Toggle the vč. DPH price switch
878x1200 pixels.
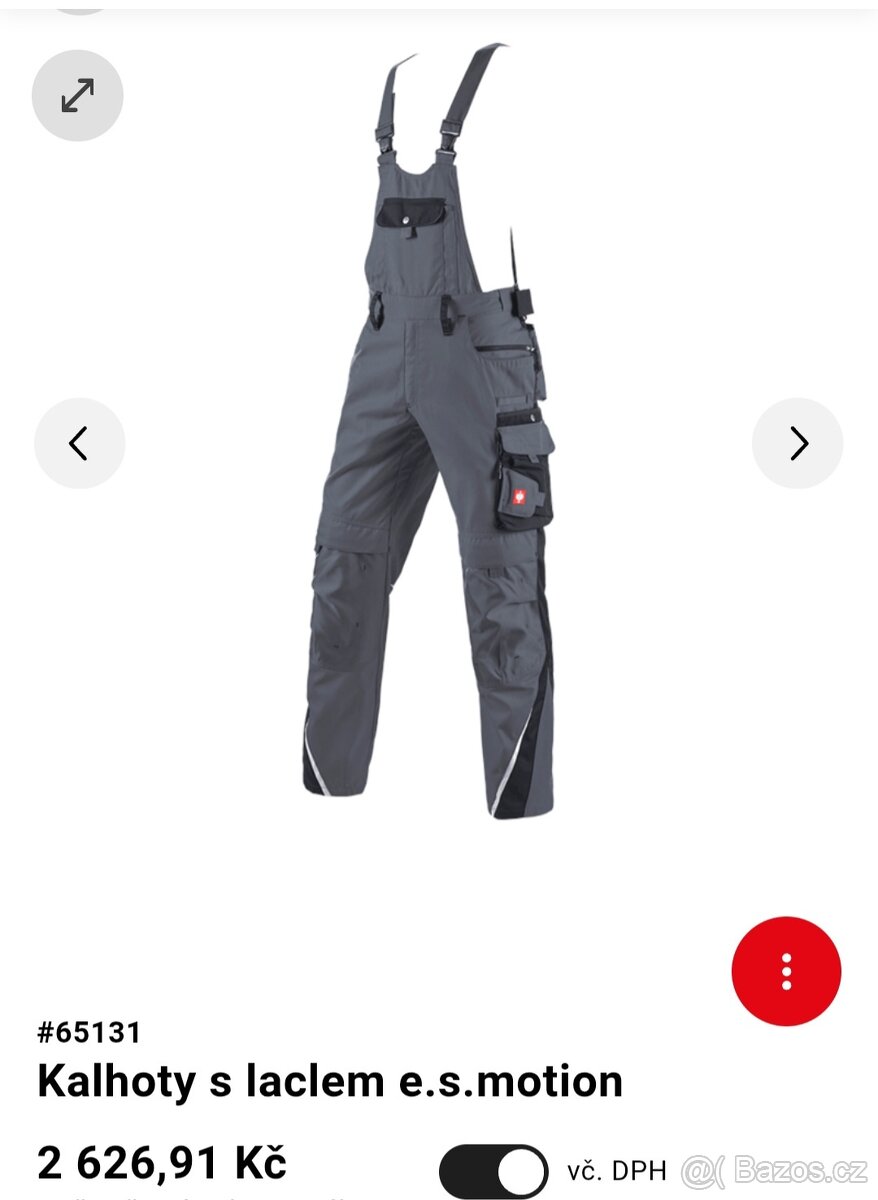pyautogui.click(x=494, y=1171)
